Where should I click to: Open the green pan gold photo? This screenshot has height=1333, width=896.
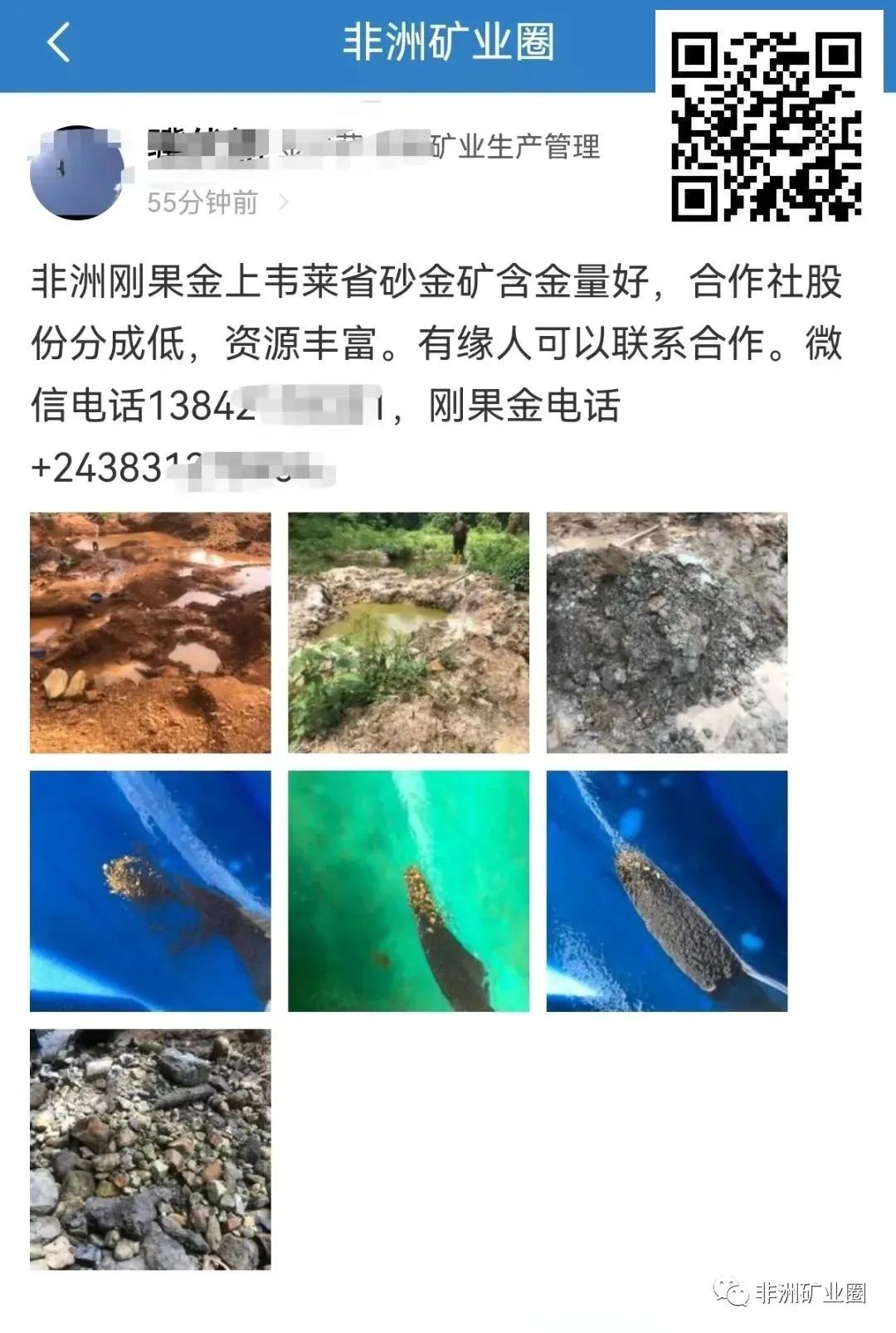coord(408,890)
